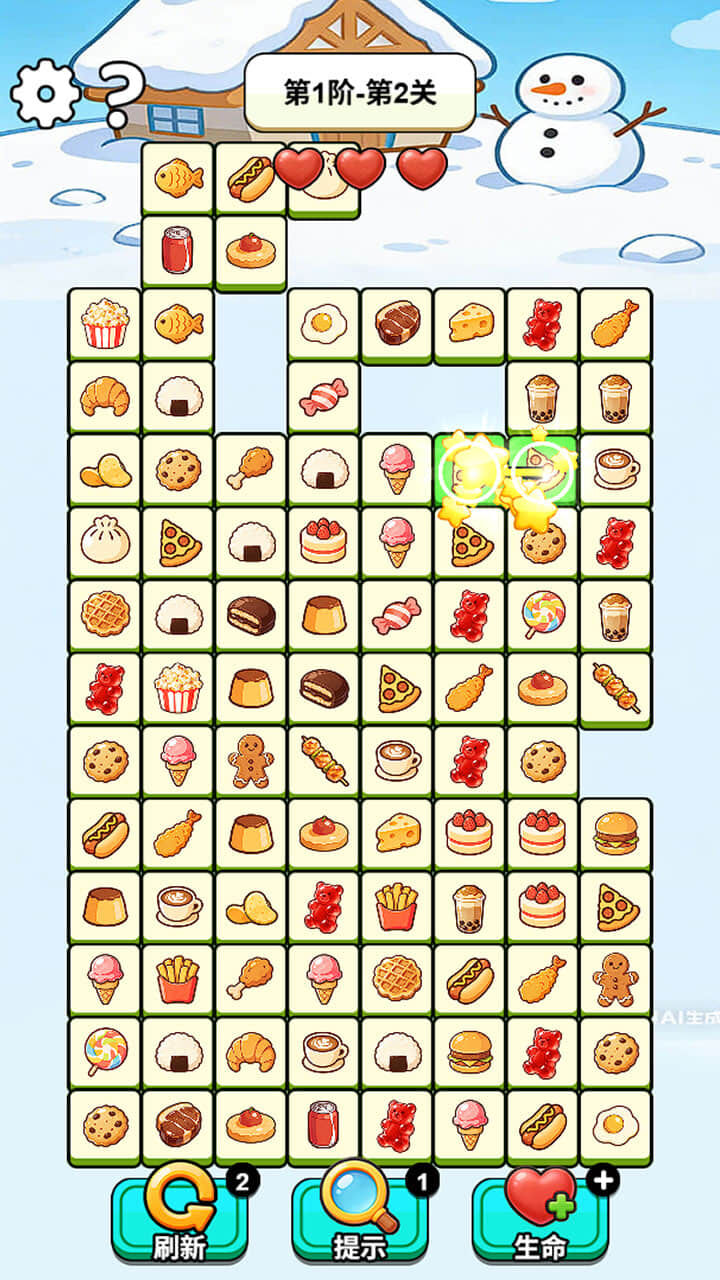Add extra life with 生命 button
The width and height of the screenshot is (720, 1280).
[541, 1216]
